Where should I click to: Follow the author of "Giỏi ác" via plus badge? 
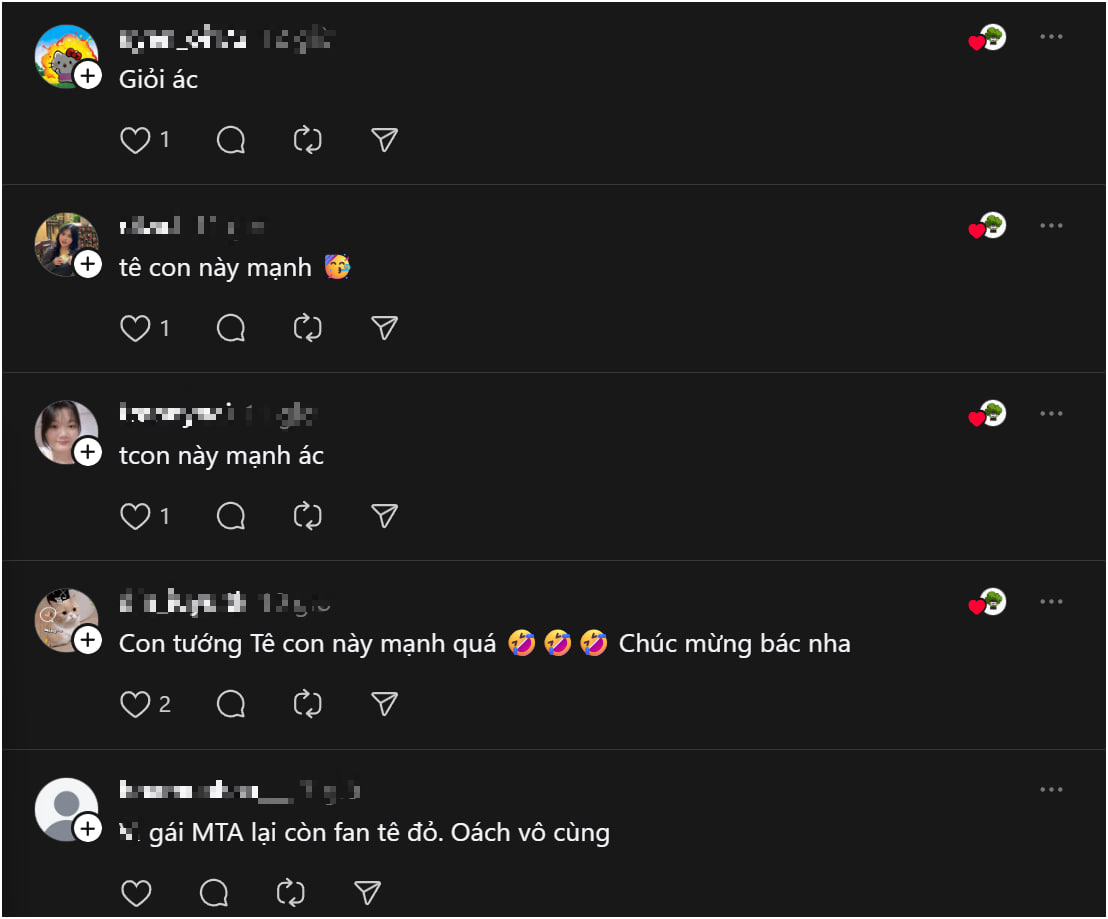point(88,75)
